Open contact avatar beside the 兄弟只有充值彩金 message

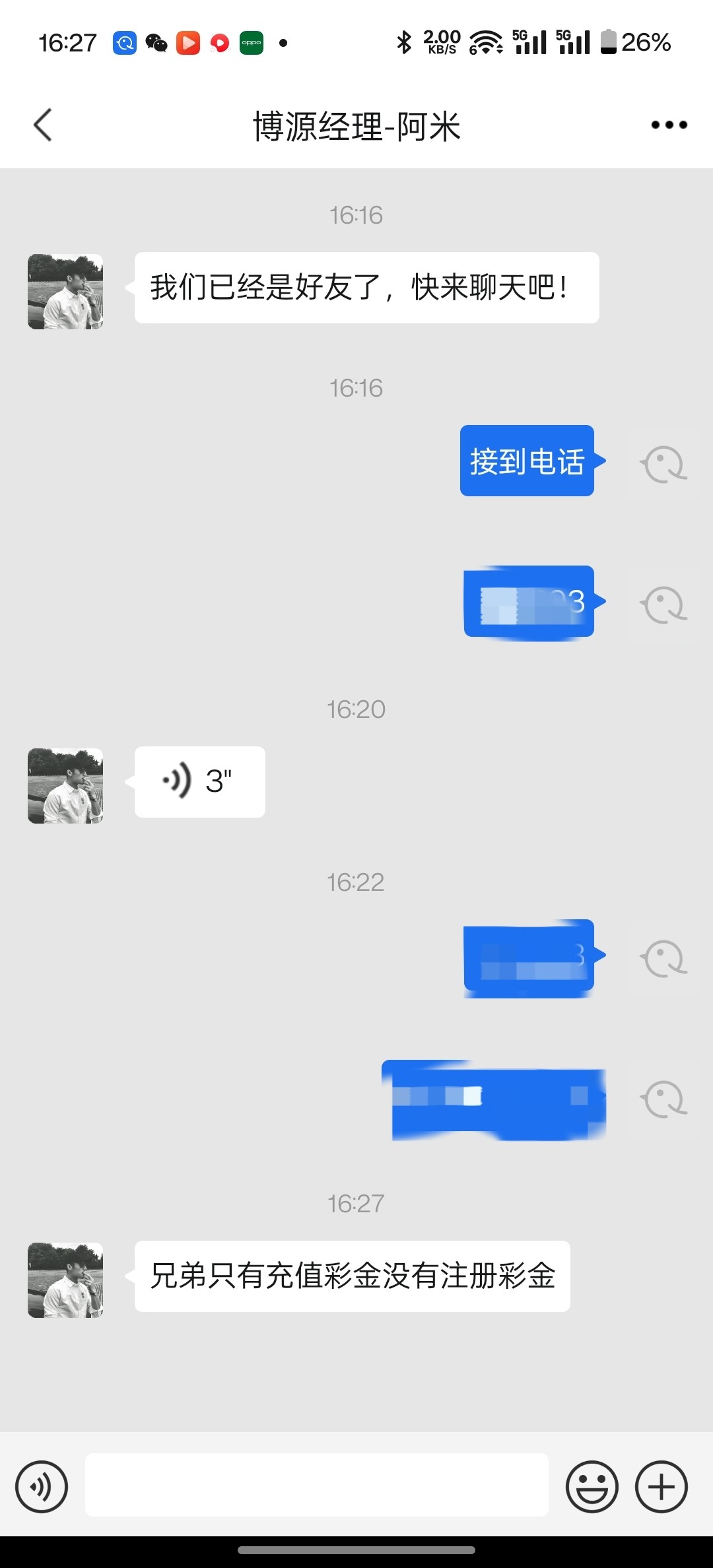click(x=65, y=1280)
